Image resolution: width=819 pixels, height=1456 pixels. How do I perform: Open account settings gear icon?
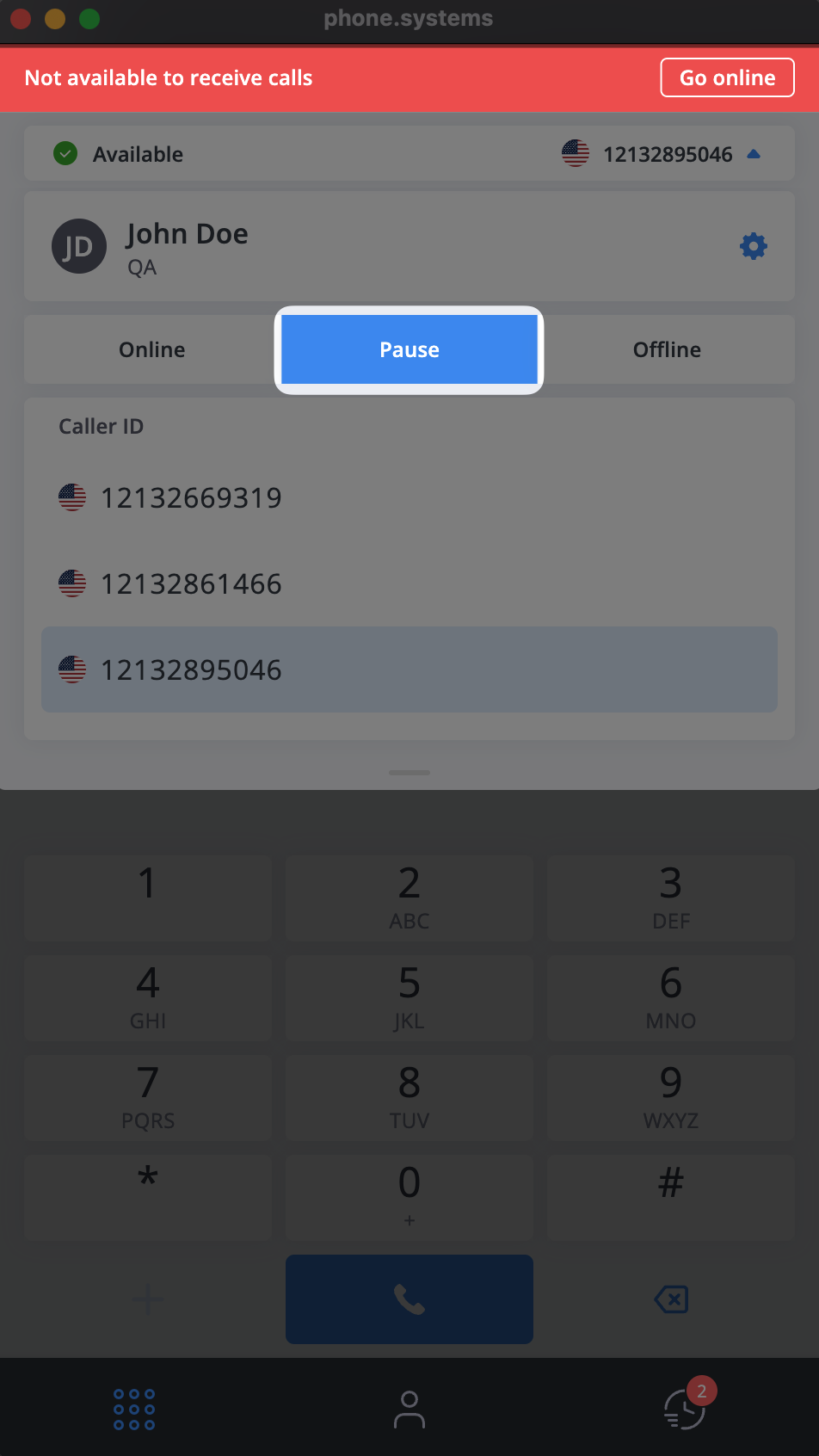click(754, 246)
